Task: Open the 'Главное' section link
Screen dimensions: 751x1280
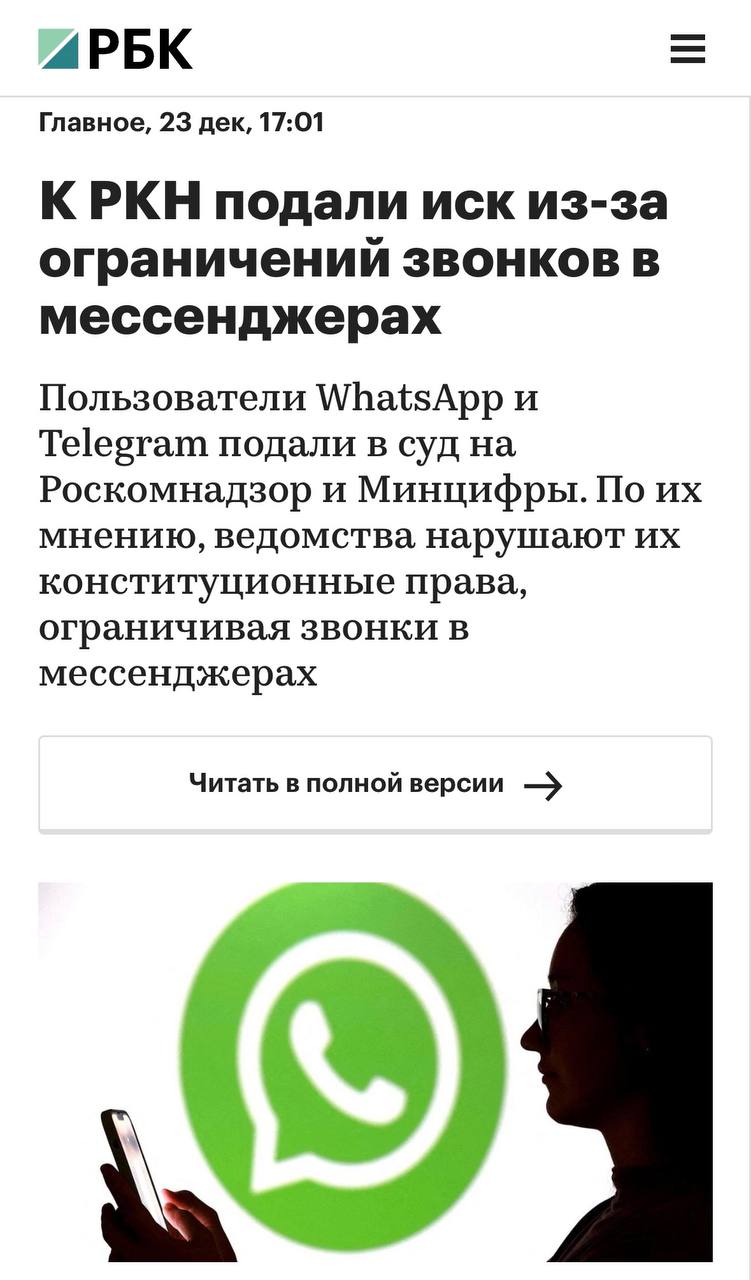Action: tap(92, 124)
